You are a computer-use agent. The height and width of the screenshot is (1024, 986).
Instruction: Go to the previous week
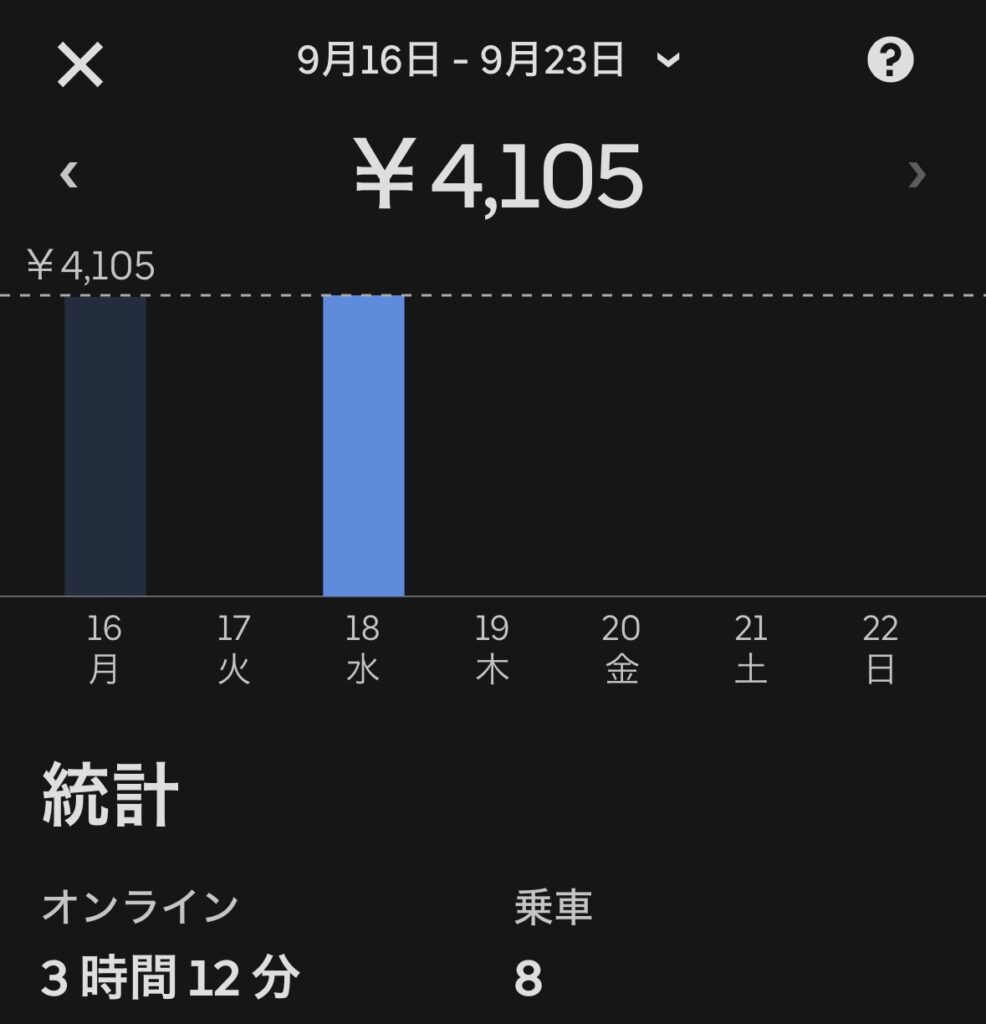pos(68,175)
